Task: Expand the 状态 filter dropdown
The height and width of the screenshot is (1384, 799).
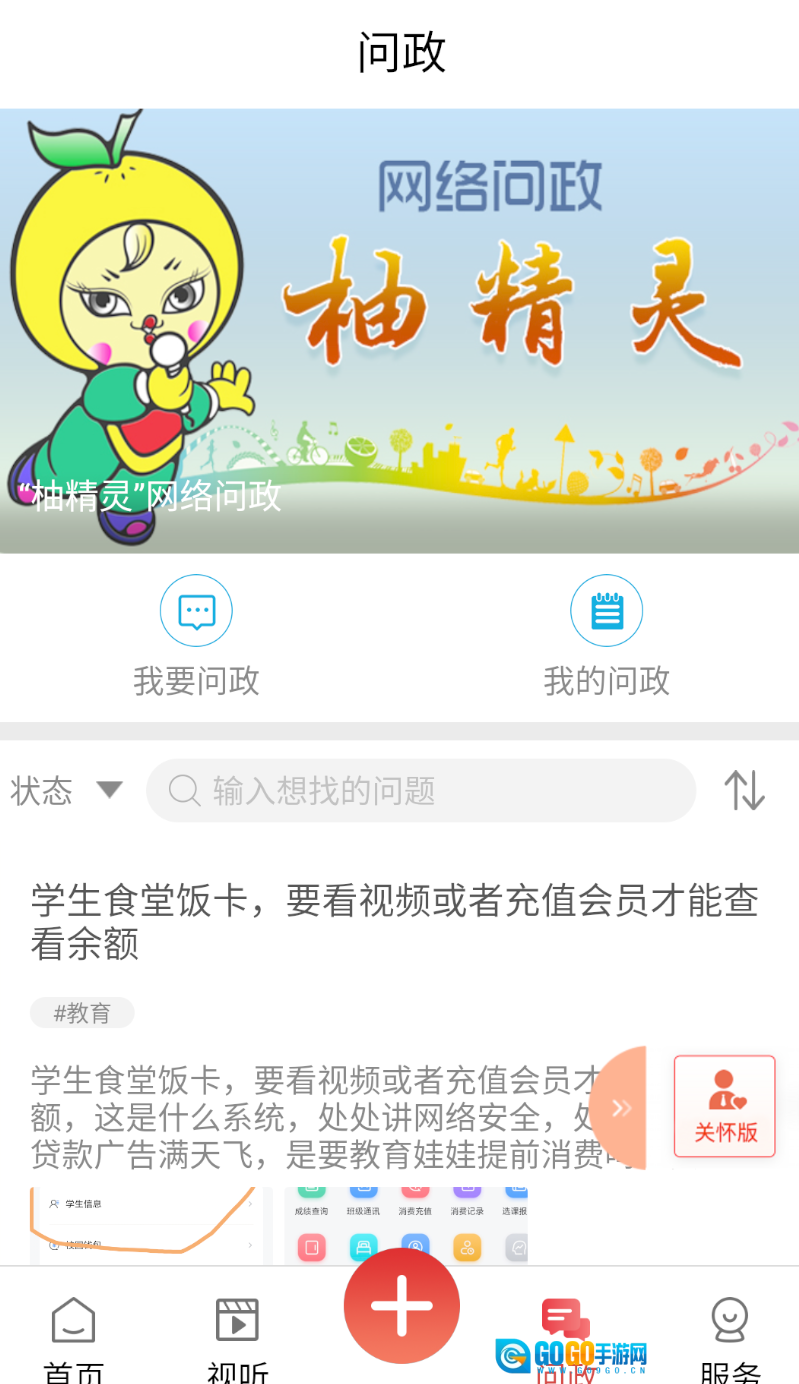Action: pos(66,791)
